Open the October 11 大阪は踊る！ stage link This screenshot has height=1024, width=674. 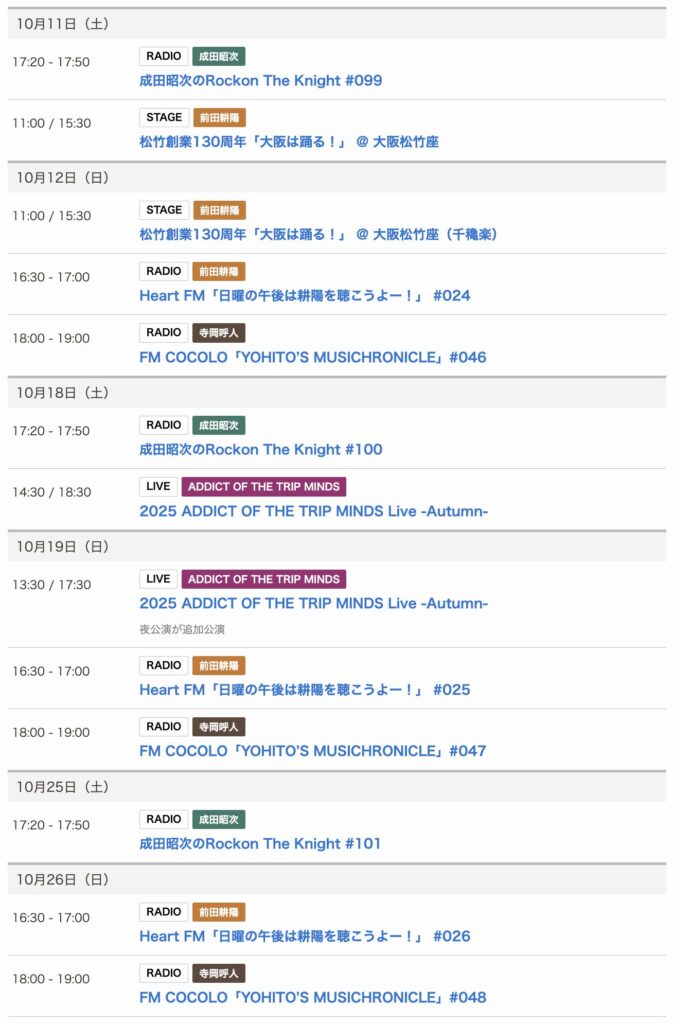point(289,142)
